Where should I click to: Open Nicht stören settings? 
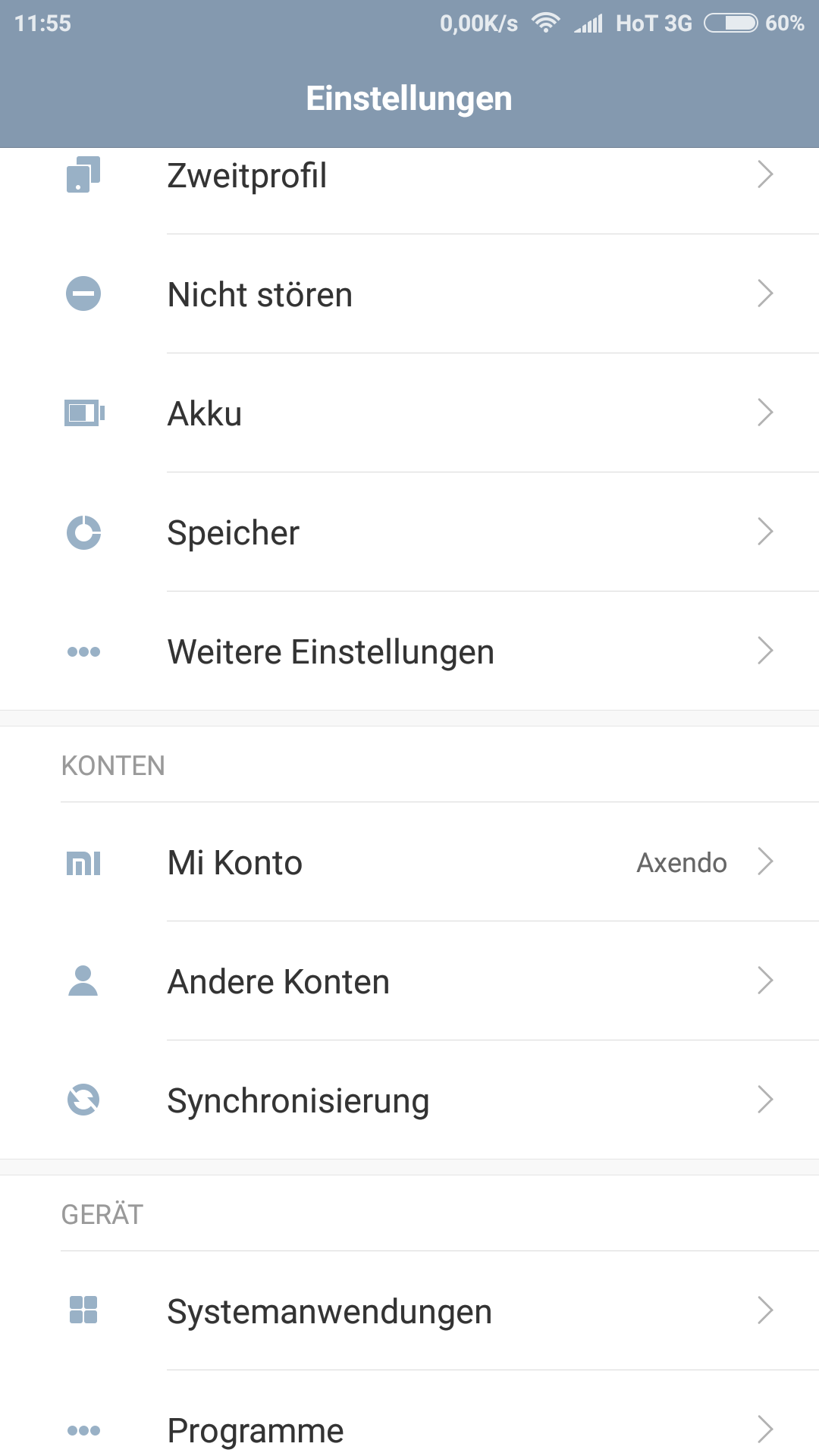pos(409,294)
